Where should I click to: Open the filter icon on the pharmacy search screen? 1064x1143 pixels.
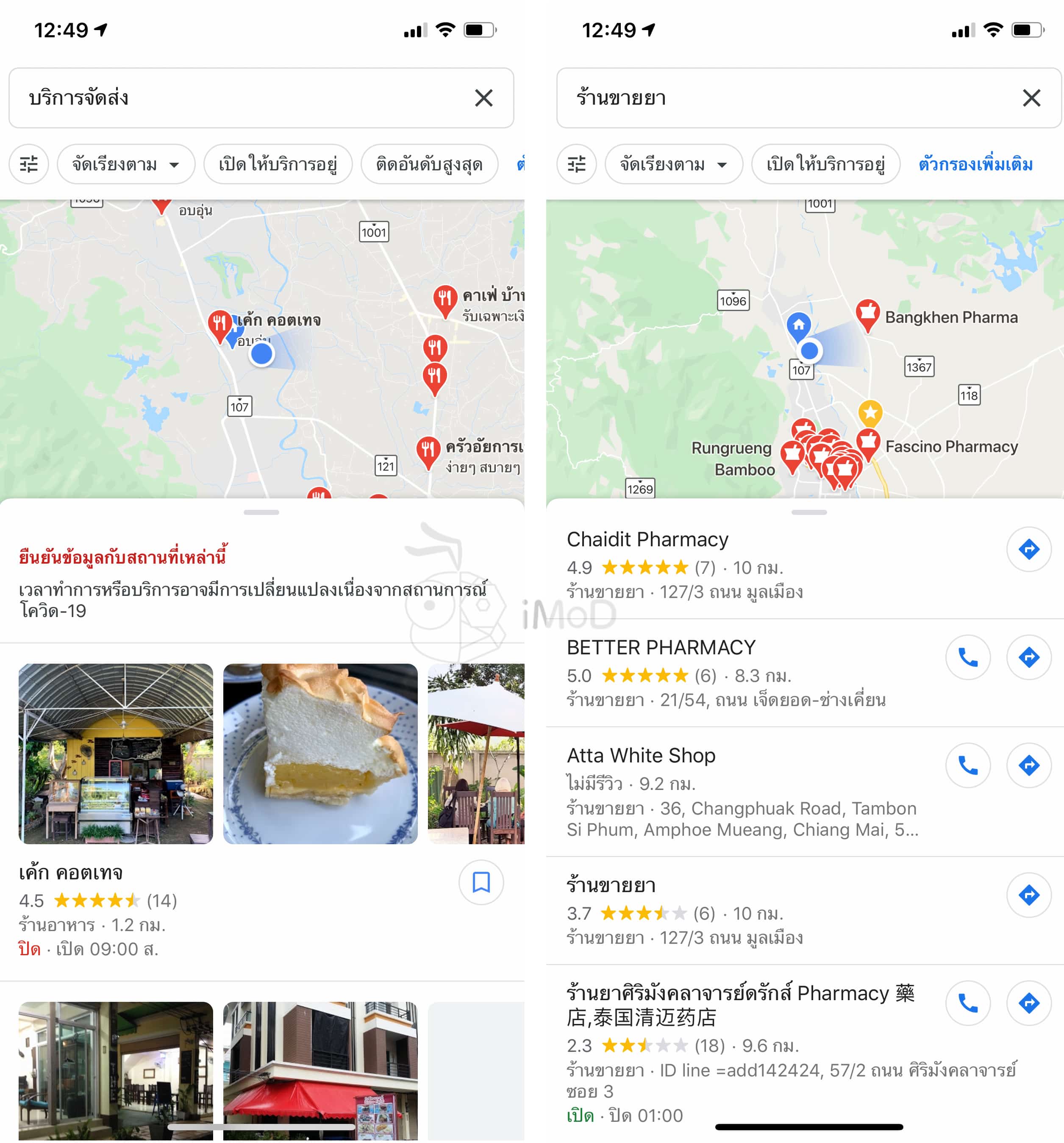(577, 164)
